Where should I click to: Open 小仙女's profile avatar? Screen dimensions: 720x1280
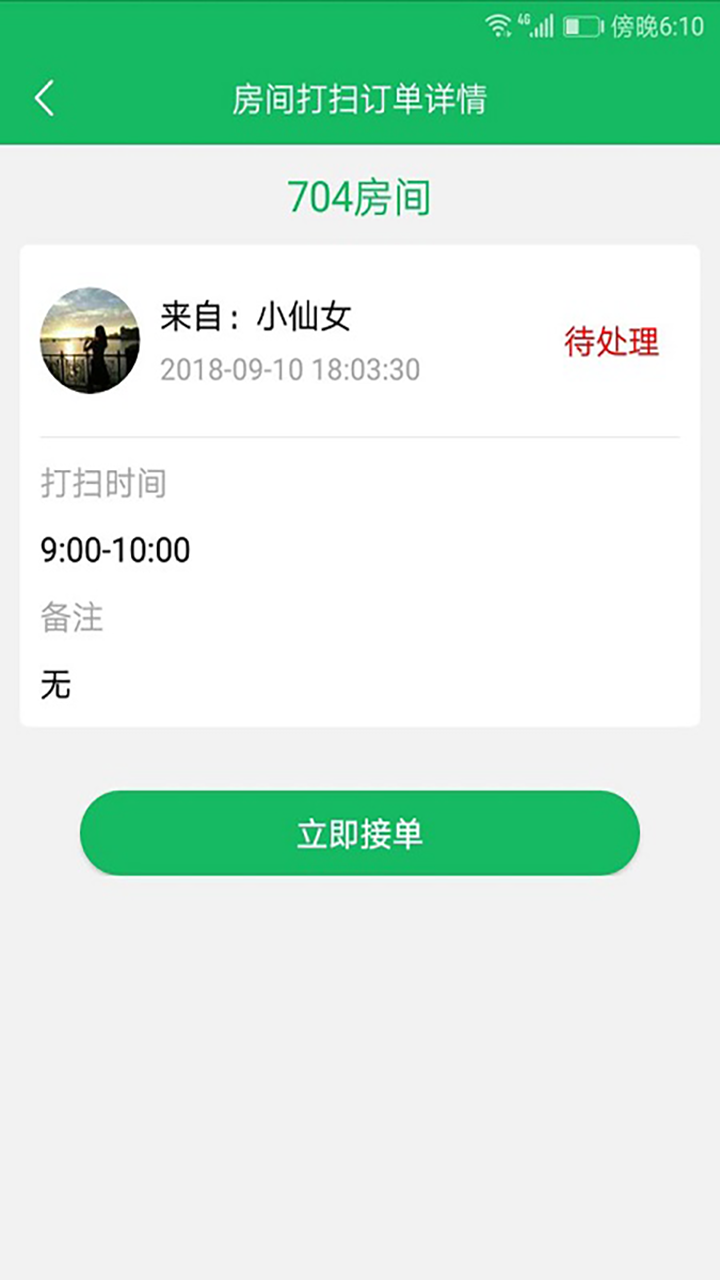[x=88, y=340]
